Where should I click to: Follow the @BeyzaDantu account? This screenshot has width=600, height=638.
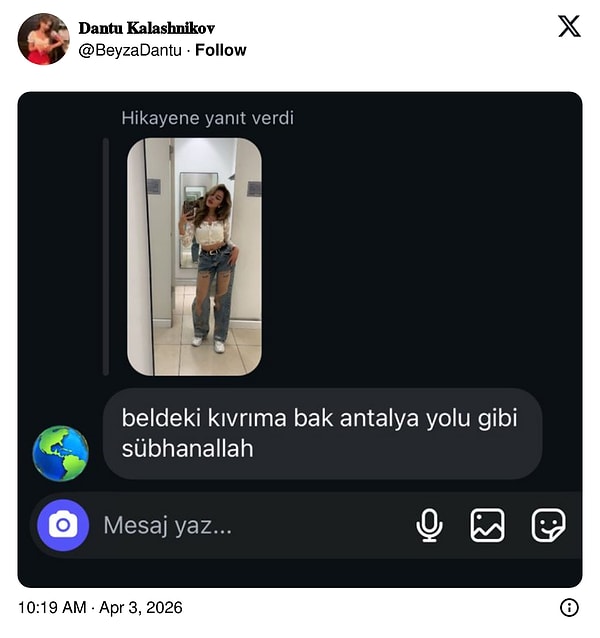[221, 50]
